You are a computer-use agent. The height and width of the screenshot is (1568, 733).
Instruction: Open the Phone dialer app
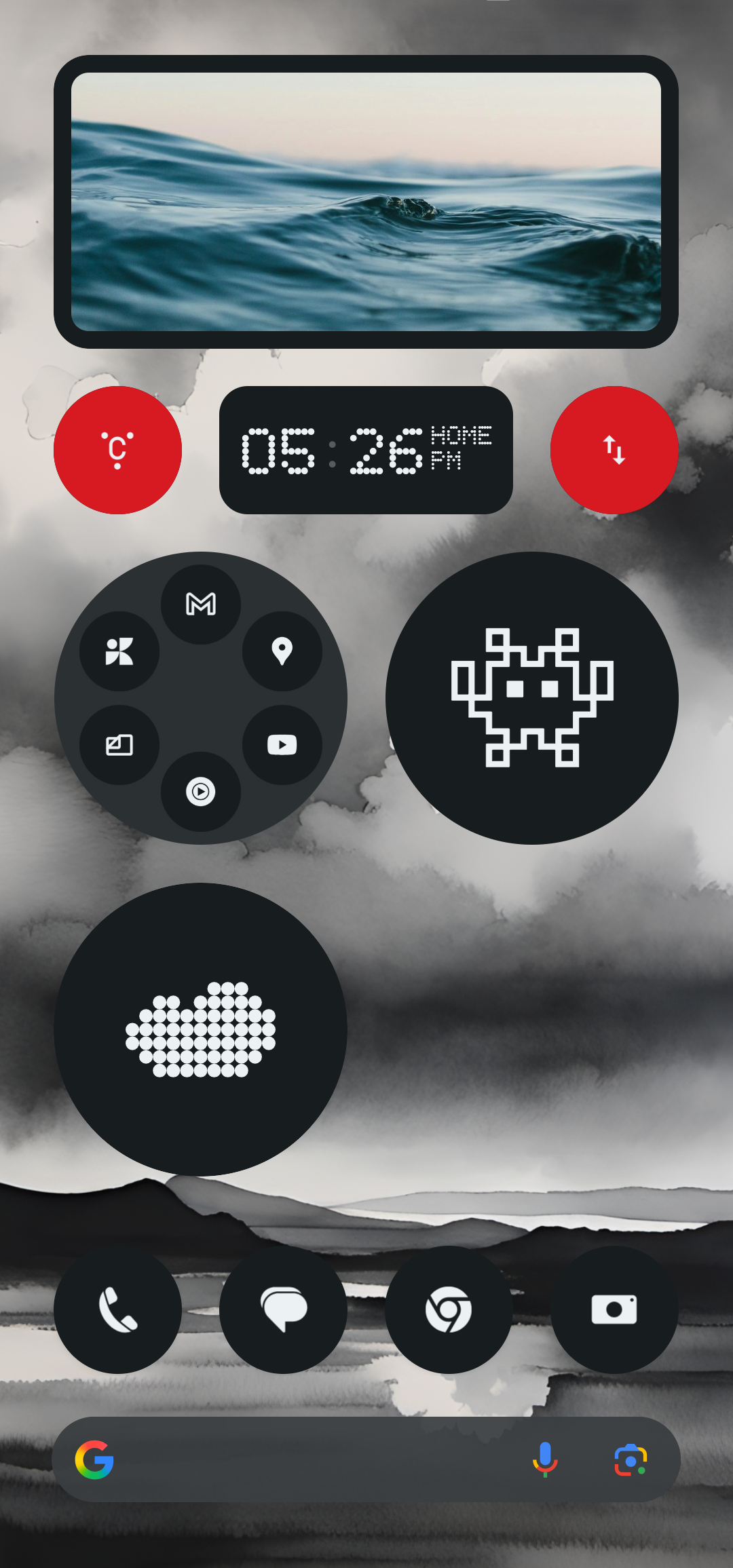[x=117, y=1309]
